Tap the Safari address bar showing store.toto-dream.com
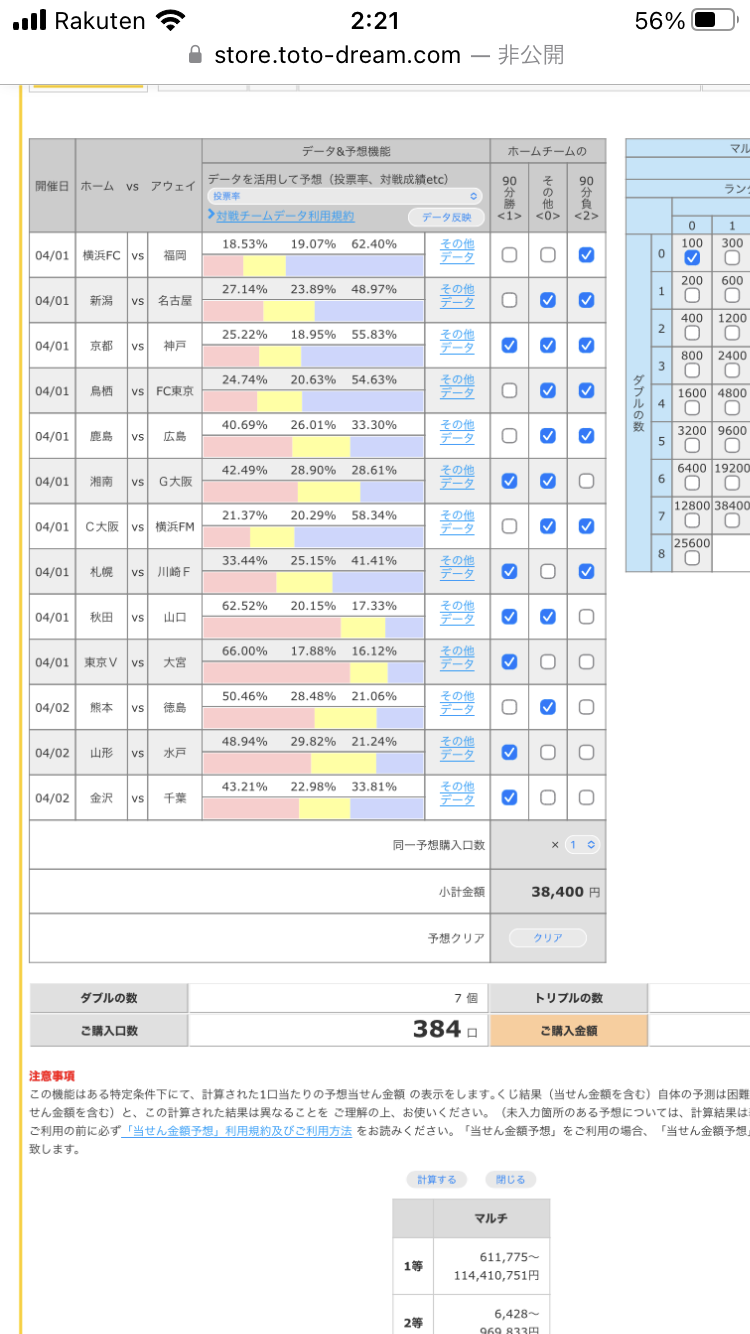Screen dimensions: 750x1334 point(375,55)
